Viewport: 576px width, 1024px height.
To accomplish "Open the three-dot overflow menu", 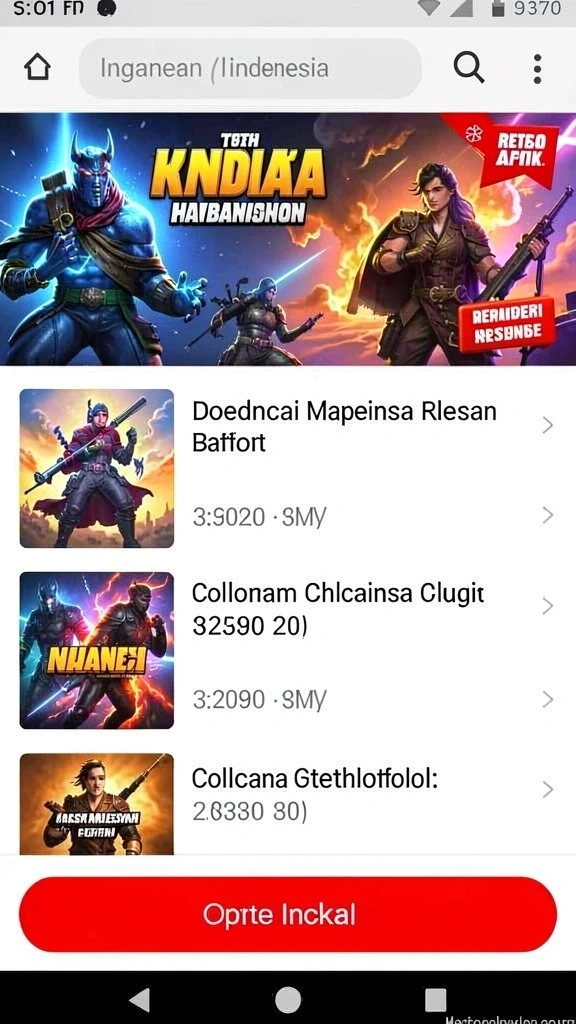I will click(x=537, y=69).
